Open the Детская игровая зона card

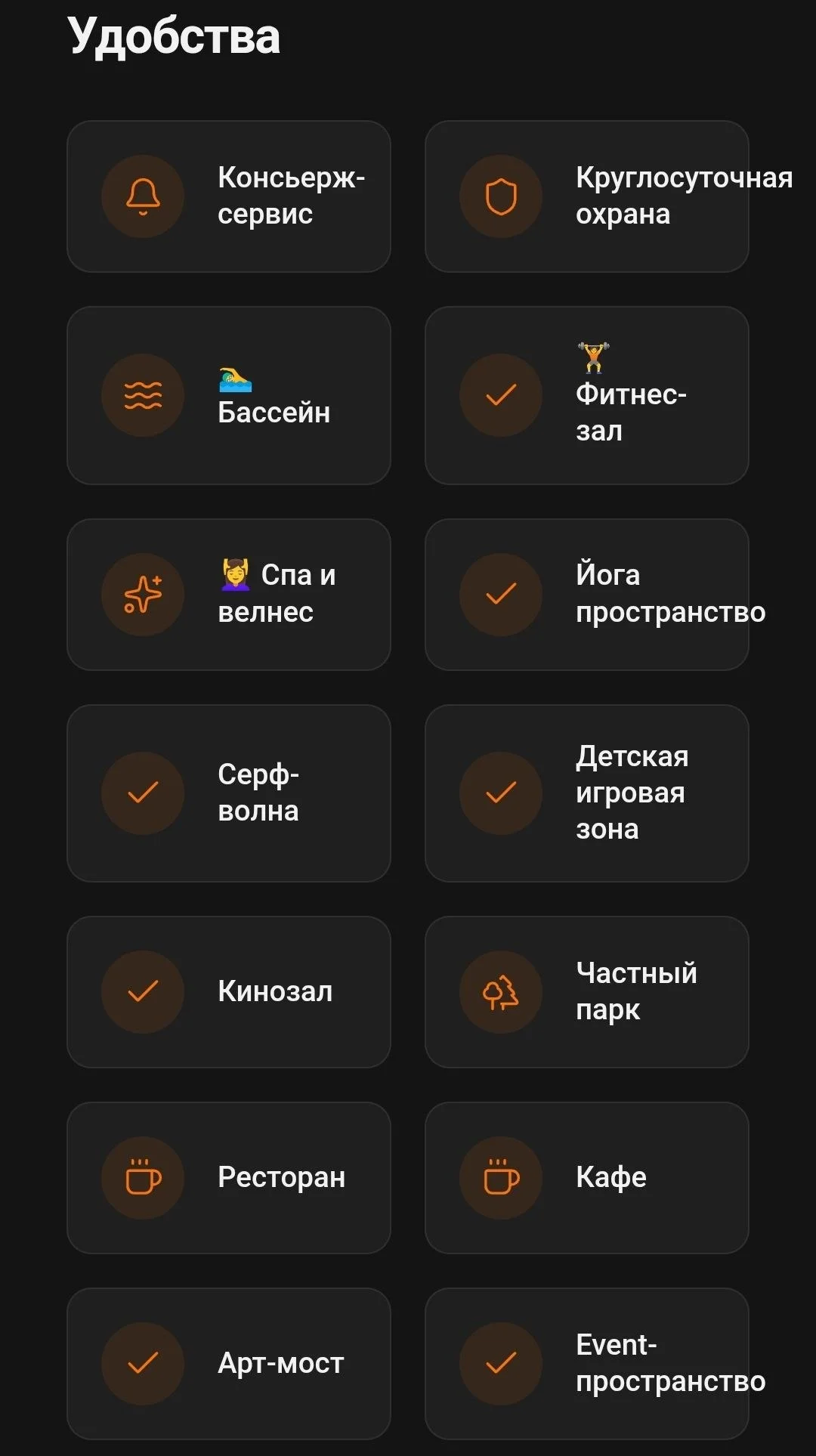pos(587,793)
